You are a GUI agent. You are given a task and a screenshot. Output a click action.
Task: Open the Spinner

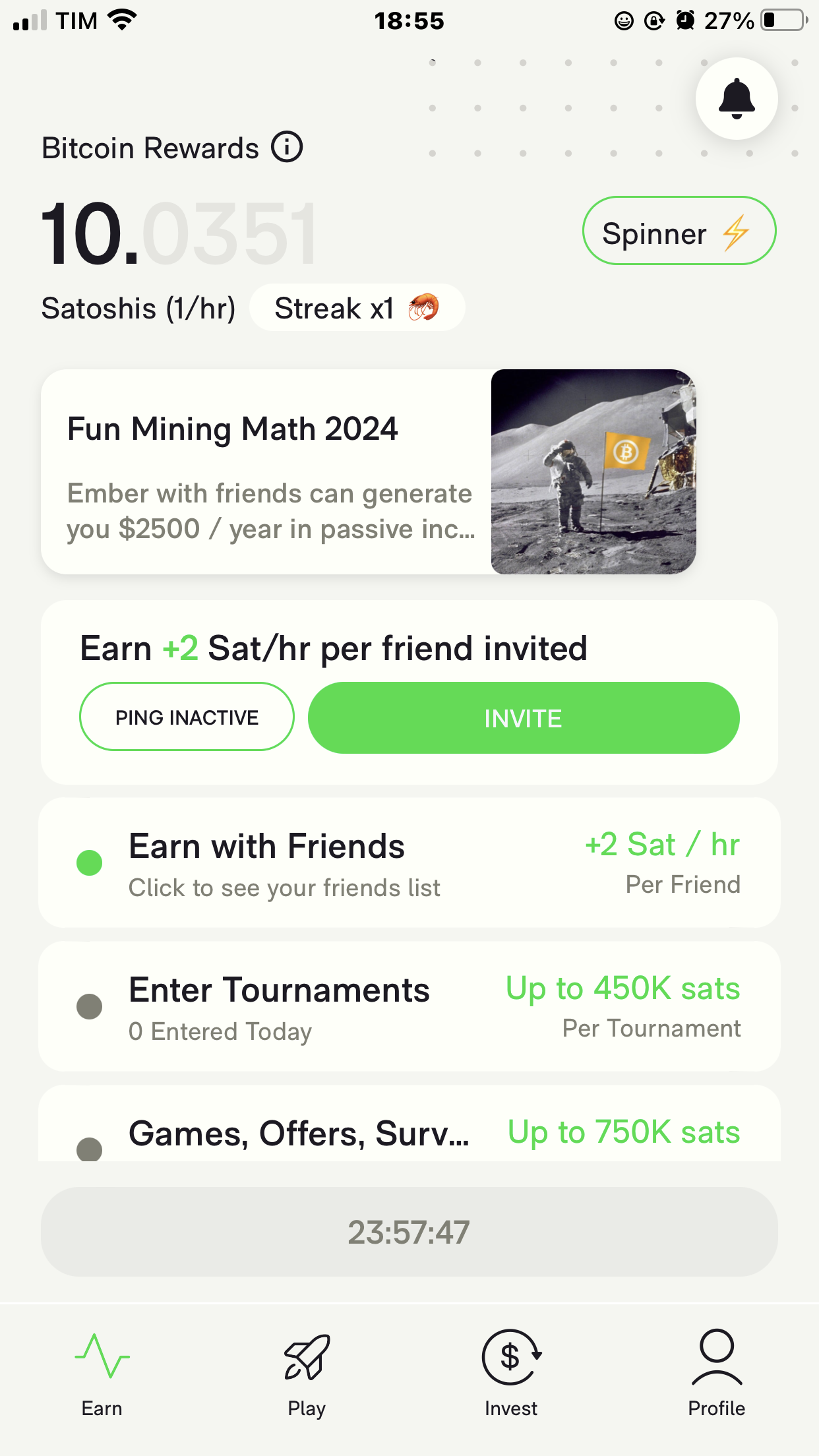(679, 231)
